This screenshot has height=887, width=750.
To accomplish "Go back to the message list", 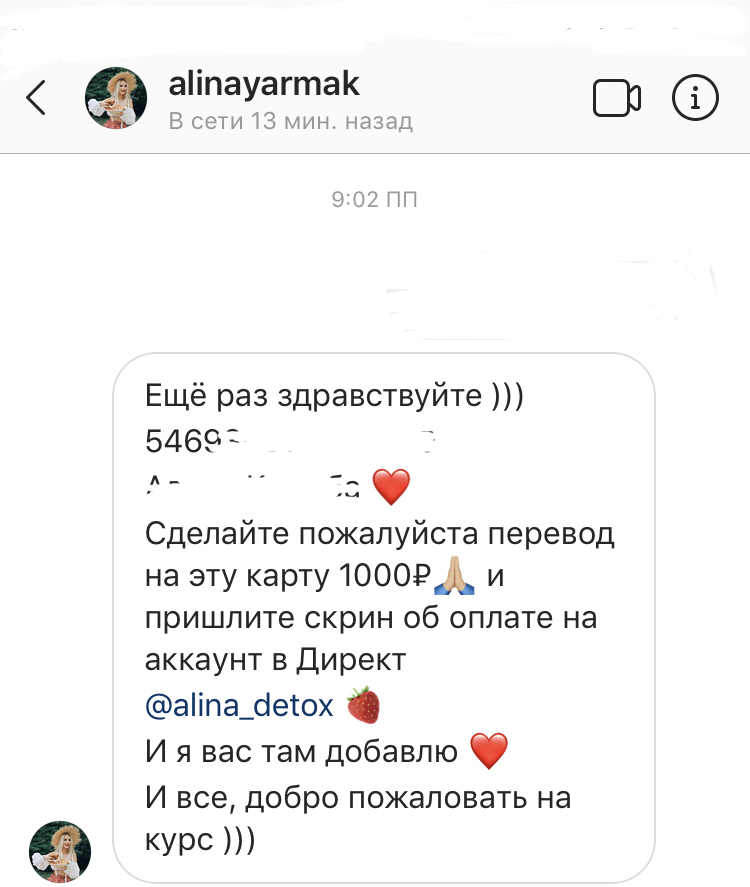I will click(x=37, y=98).
